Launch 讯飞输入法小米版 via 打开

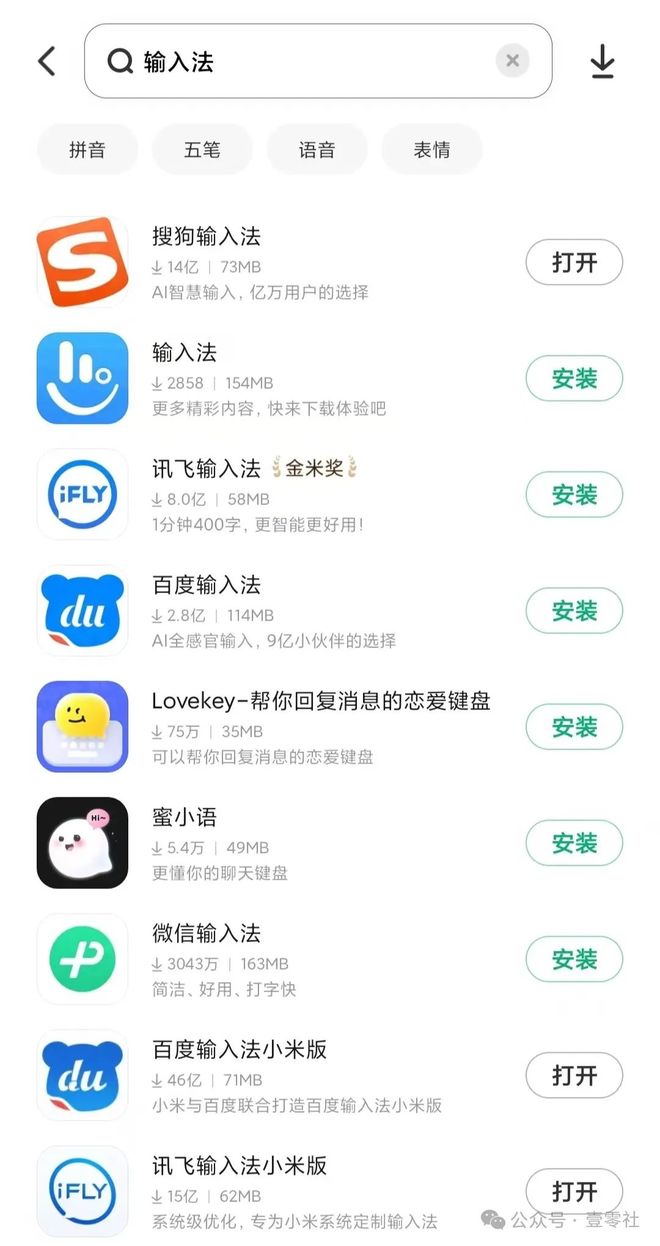click(574, 1191)
